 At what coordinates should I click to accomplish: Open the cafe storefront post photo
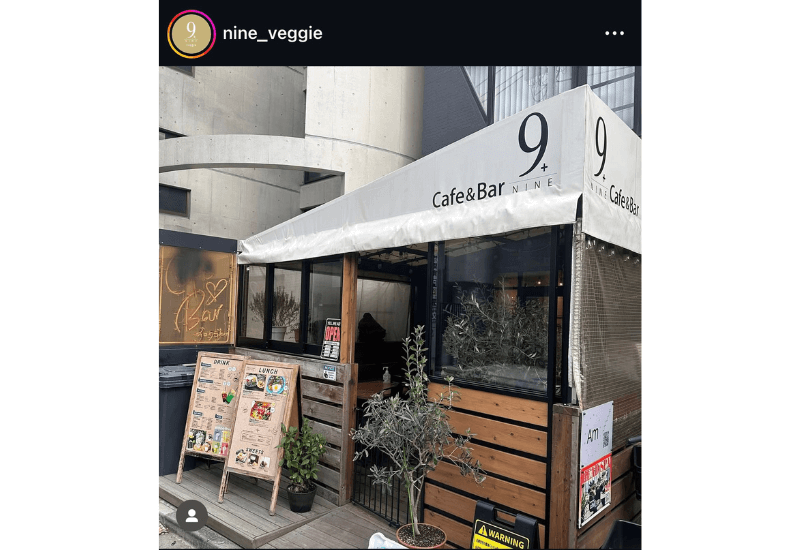click(x=400, y=300)
